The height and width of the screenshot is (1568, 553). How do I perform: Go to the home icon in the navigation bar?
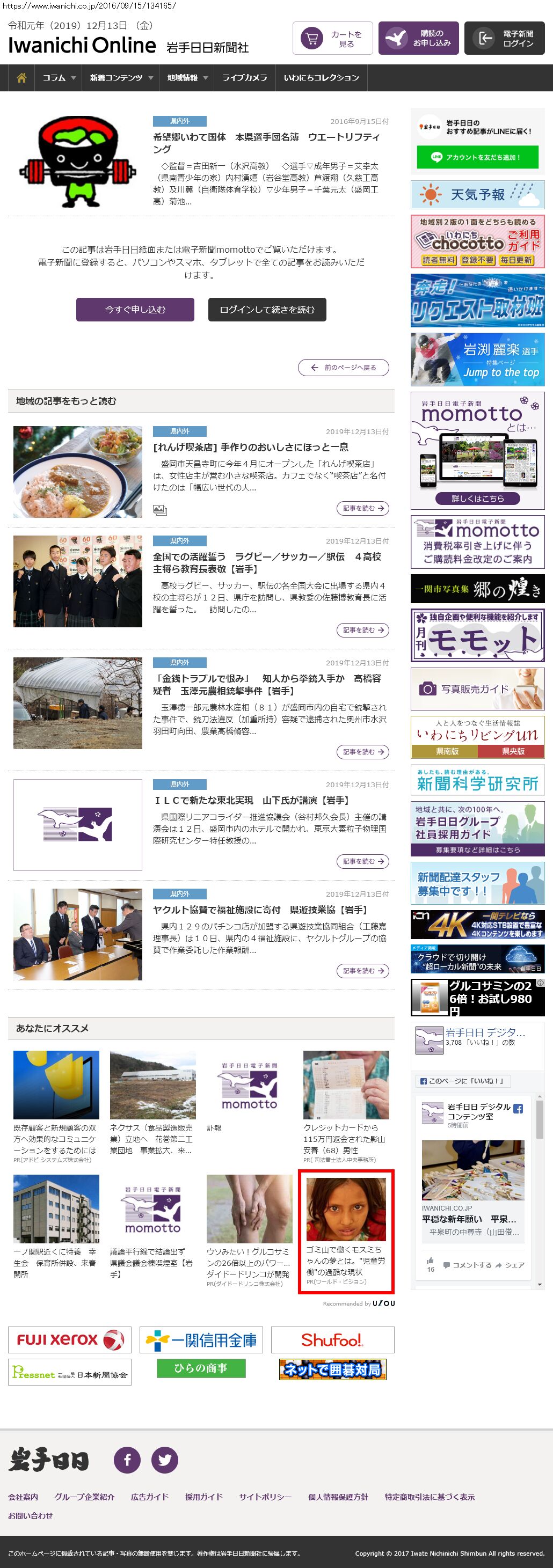(21, 78)
